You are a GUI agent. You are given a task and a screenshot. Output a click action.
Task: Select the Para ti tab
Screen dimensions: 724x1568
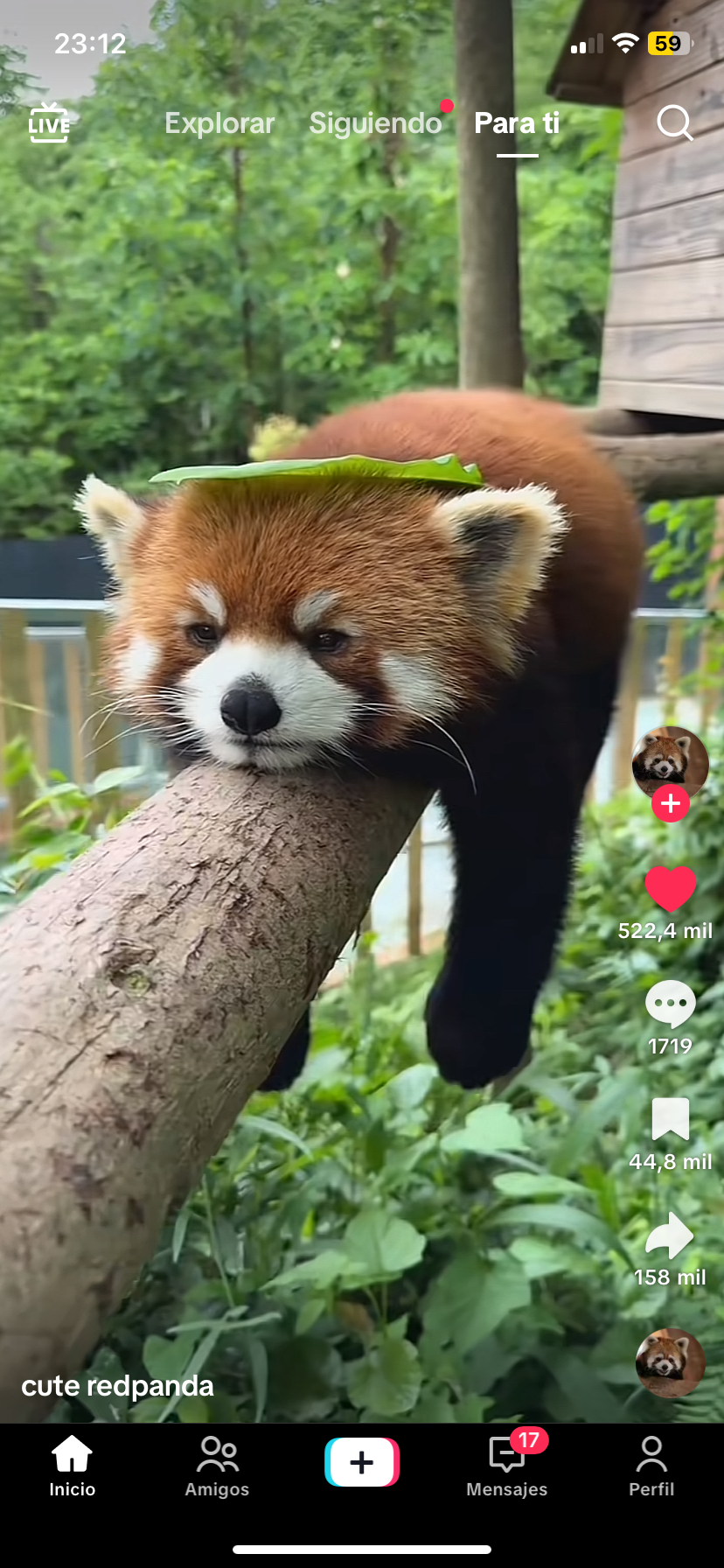click(517, 123)
